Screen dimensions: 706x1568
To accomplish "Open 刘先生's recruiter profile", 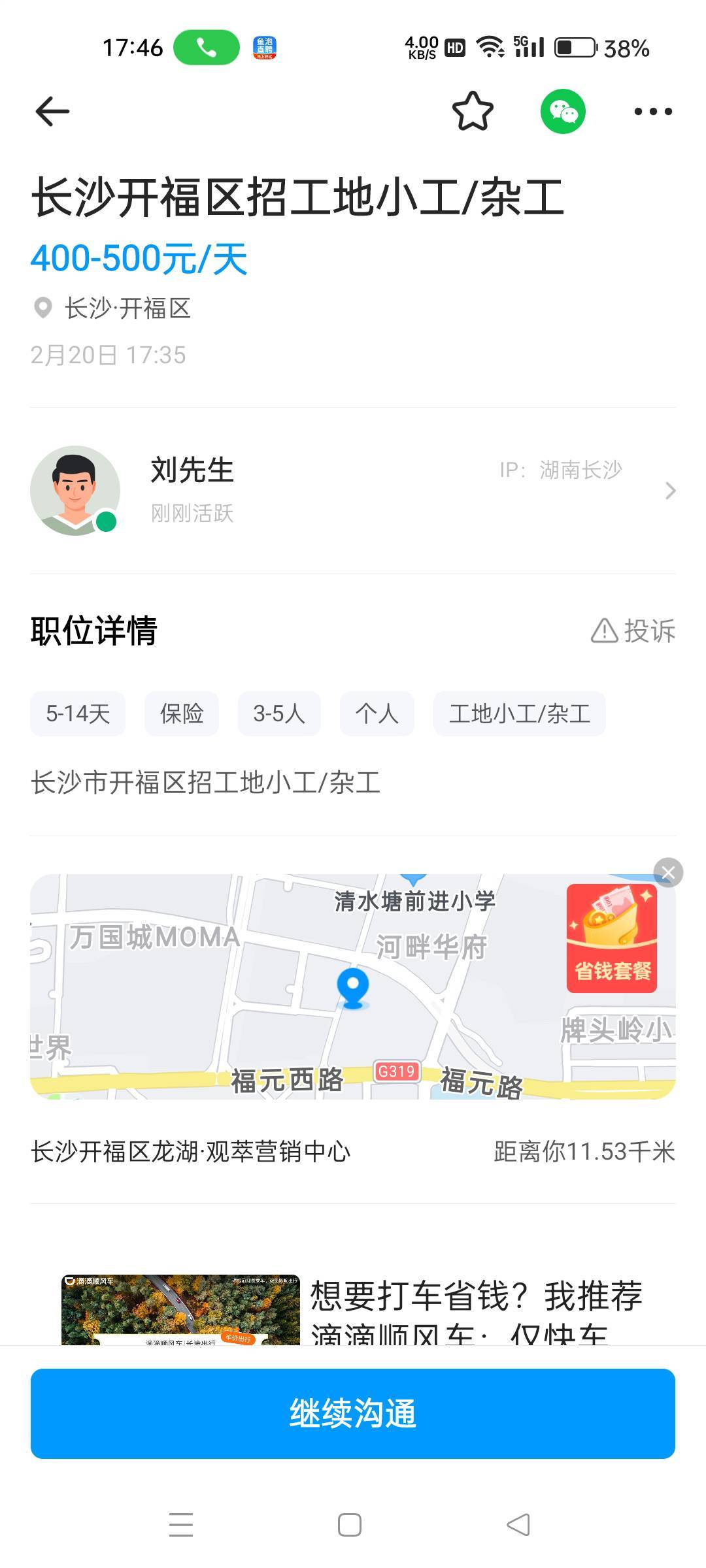I will pyautogui.click(x=353, y=491).
